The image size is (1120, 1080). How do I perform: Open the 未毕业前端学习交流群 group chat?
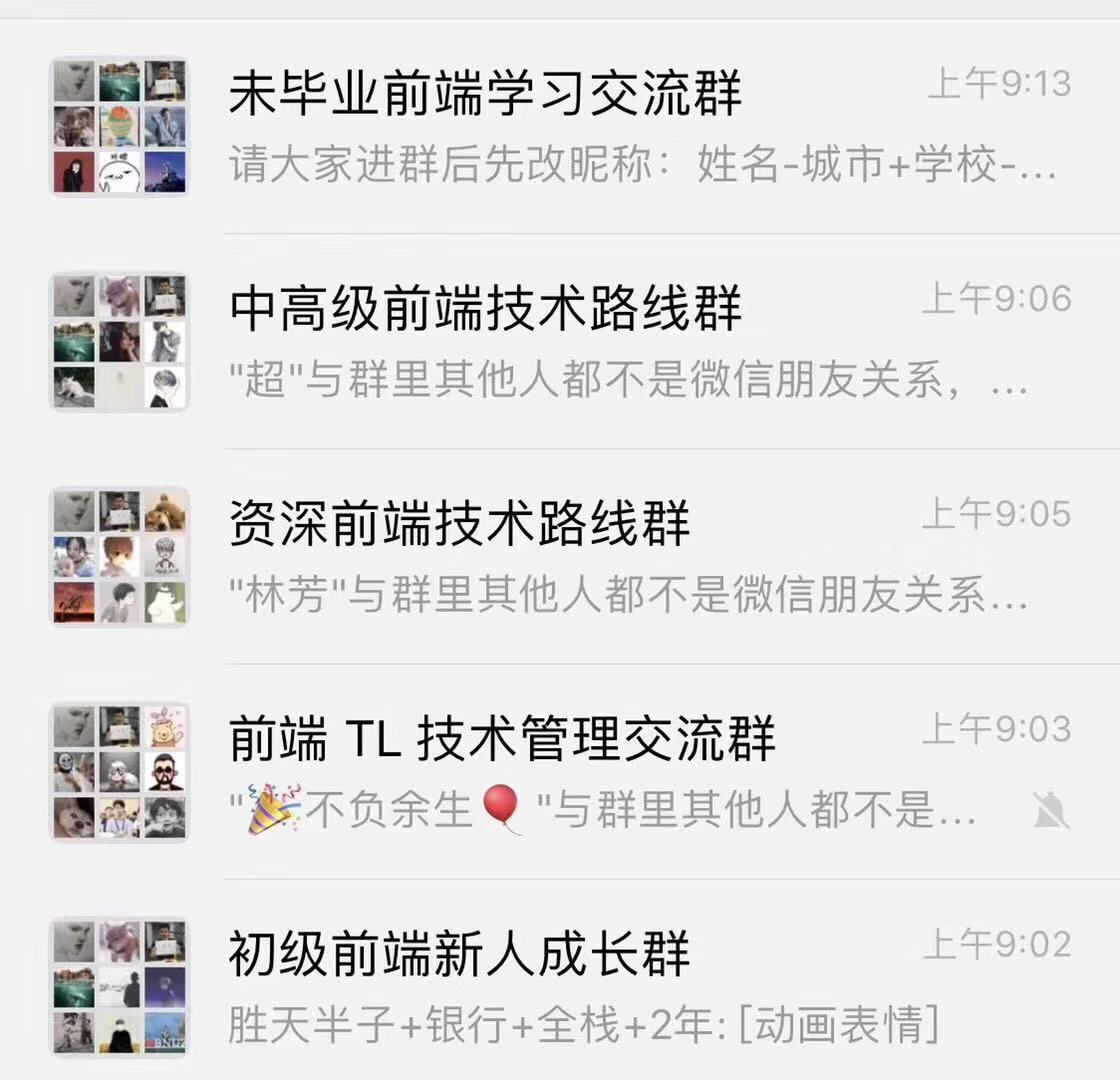486,95
